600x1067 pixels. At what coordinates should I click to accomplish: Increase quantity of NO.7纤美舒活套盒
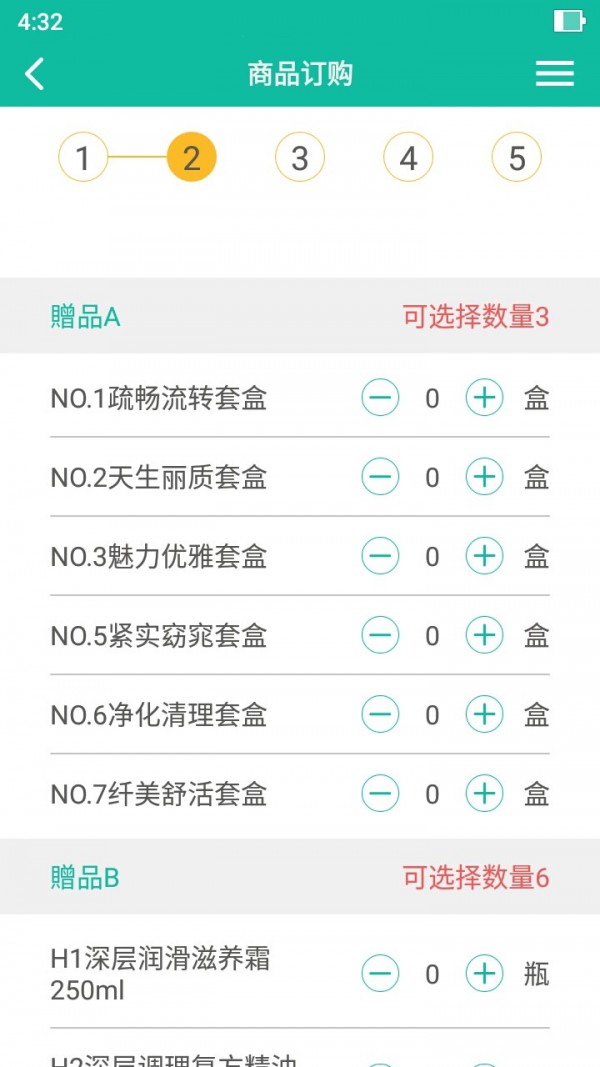pos(484,794)
